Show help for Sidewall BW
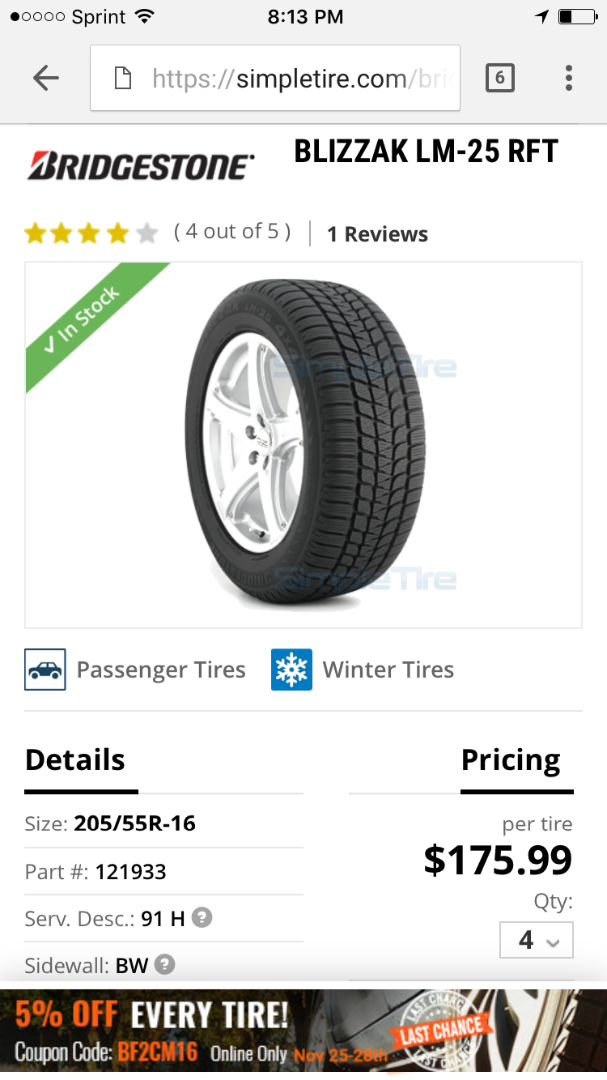The height and width of the screenshot is (1080, 607). [x=166, y=964]
